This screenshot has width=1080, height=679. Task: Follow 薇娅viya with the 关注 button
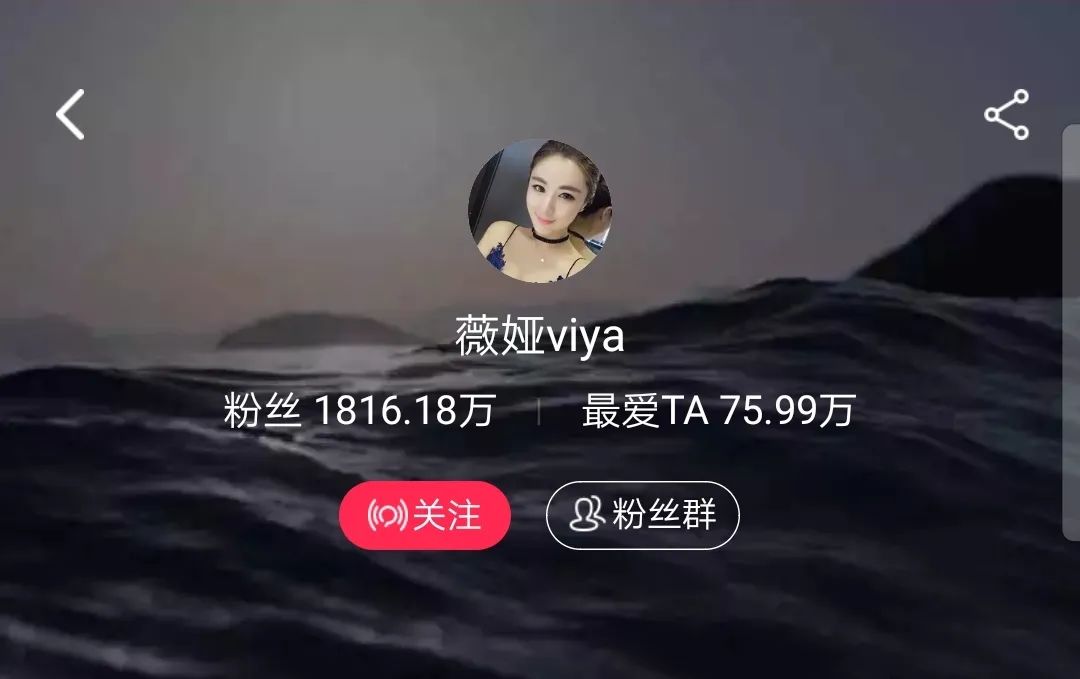coord(425,515)
